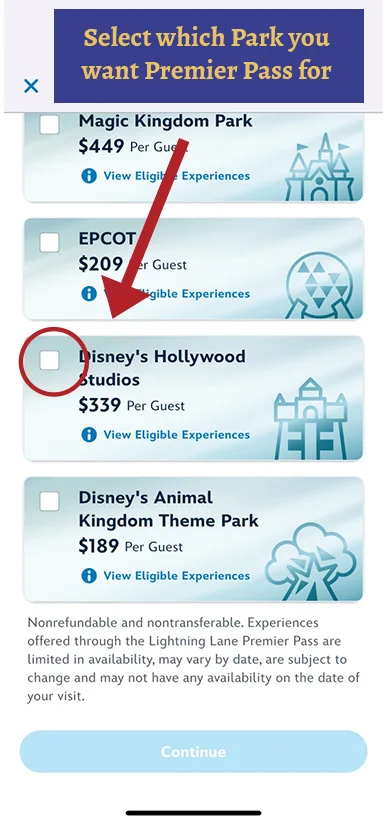Tap the Continue button

[193, 751]
